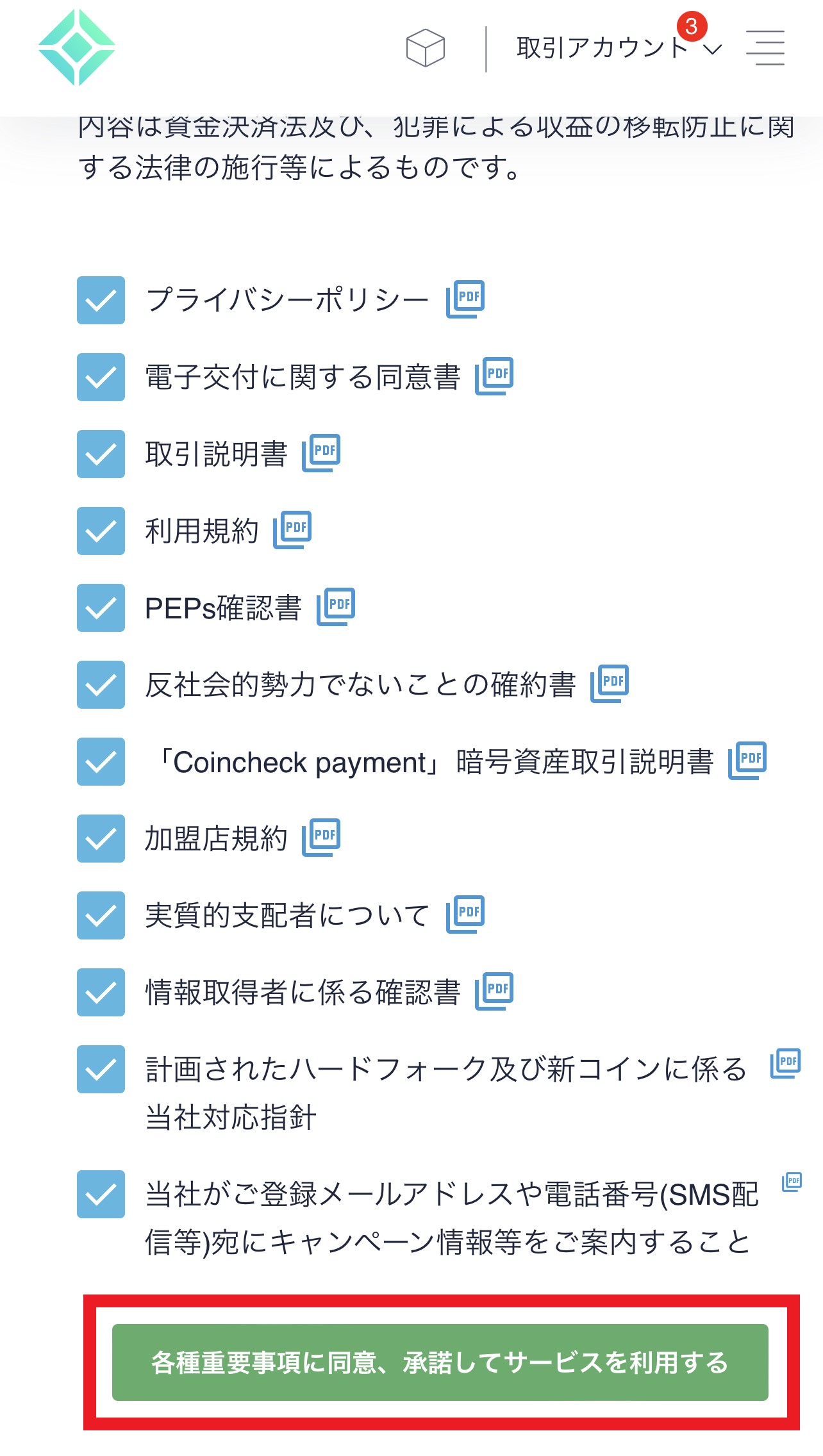Uncheck the 取引説明書 checkbox
This screenshot has height=1456, width=823.
click(101, 454)
